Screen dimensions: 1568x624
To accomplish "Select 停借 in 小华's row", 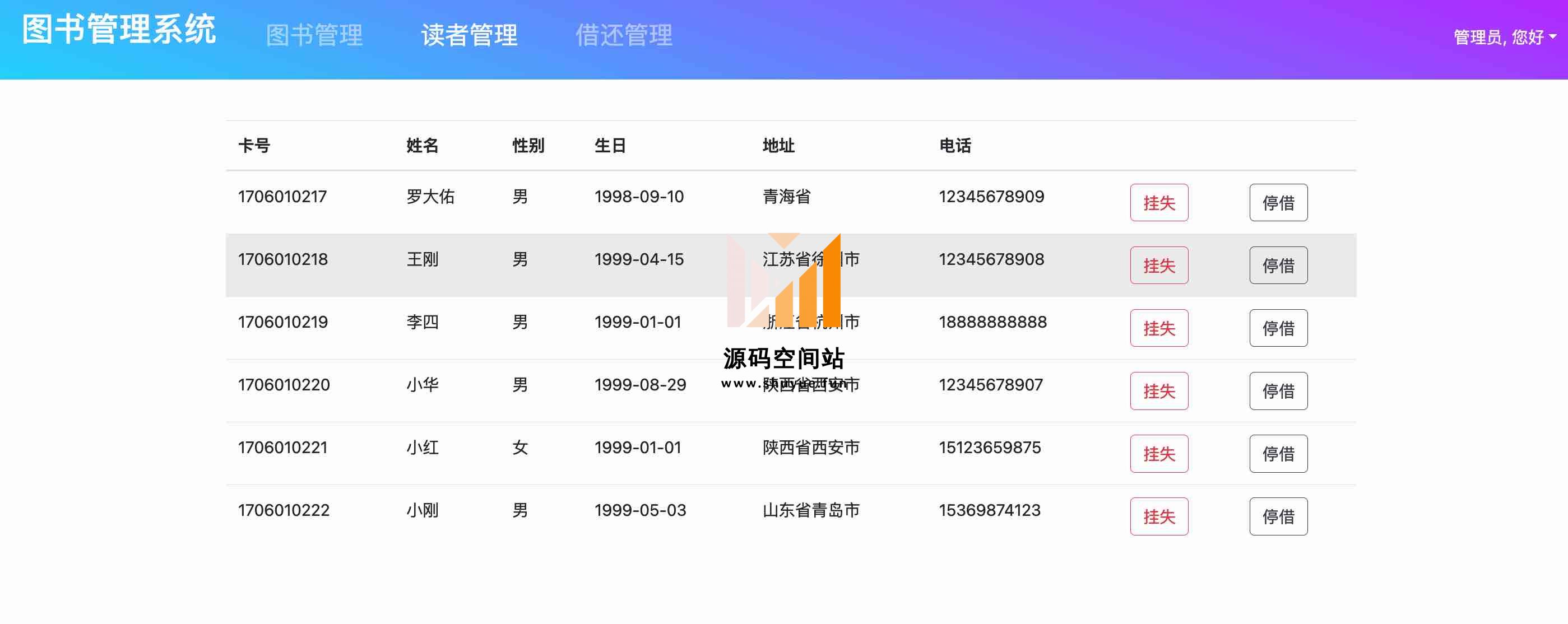I will coord(1278,391).
